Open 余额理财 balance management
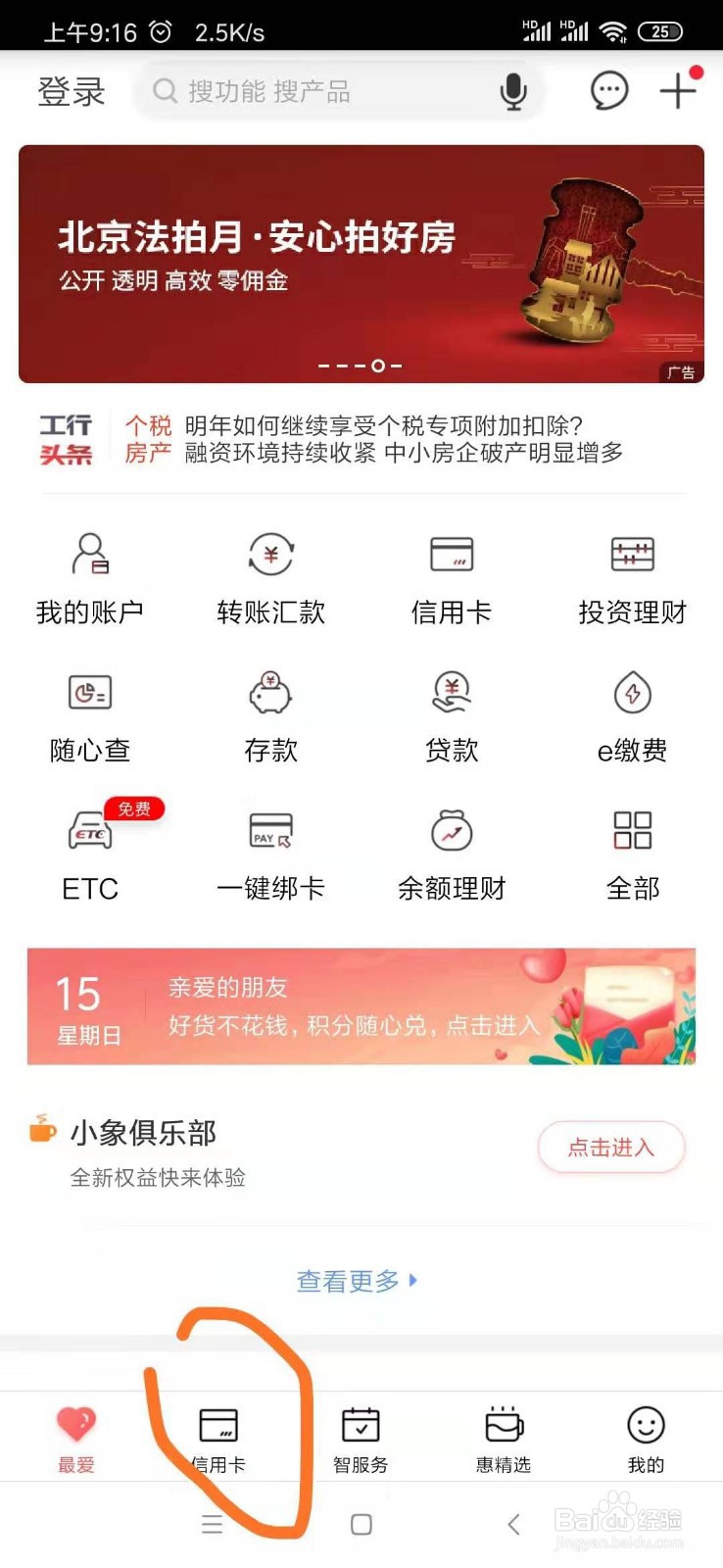 coord(450,853)
